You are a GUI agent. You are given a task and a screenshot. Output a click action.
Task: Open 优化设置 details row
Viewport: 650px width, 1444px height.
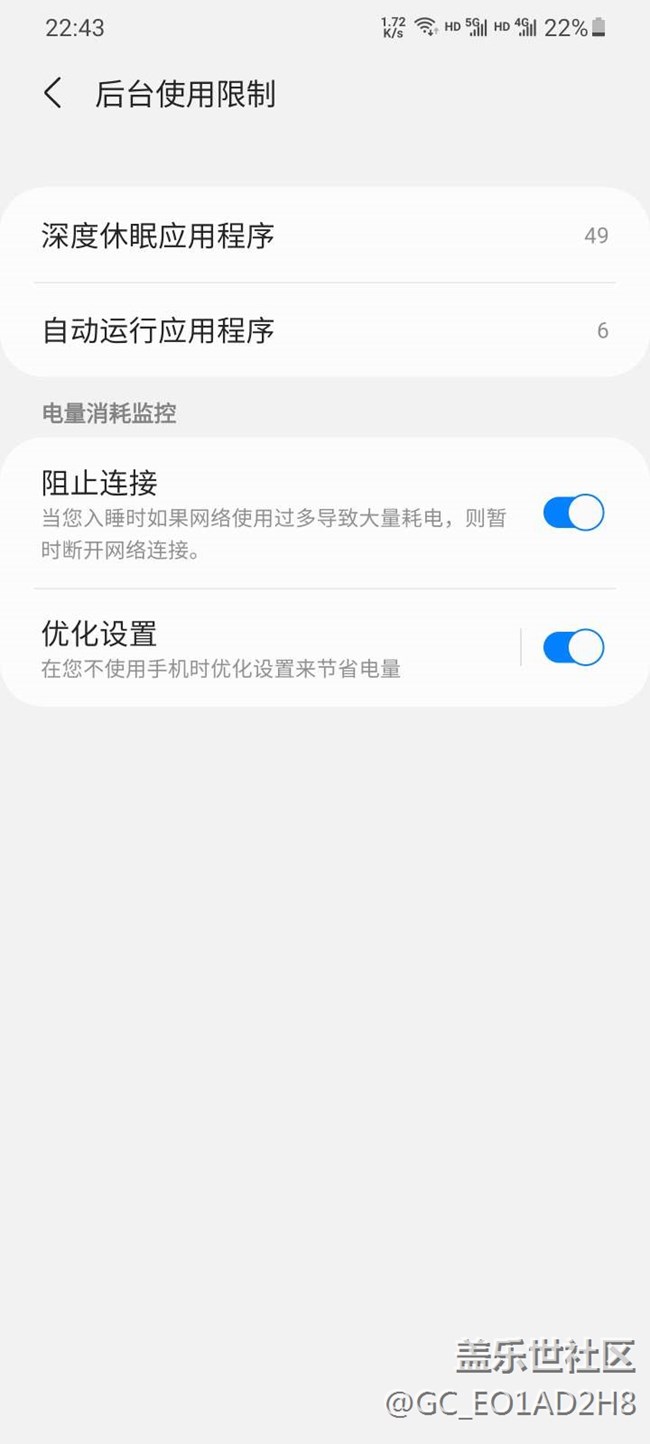click(x=260, y=648)
